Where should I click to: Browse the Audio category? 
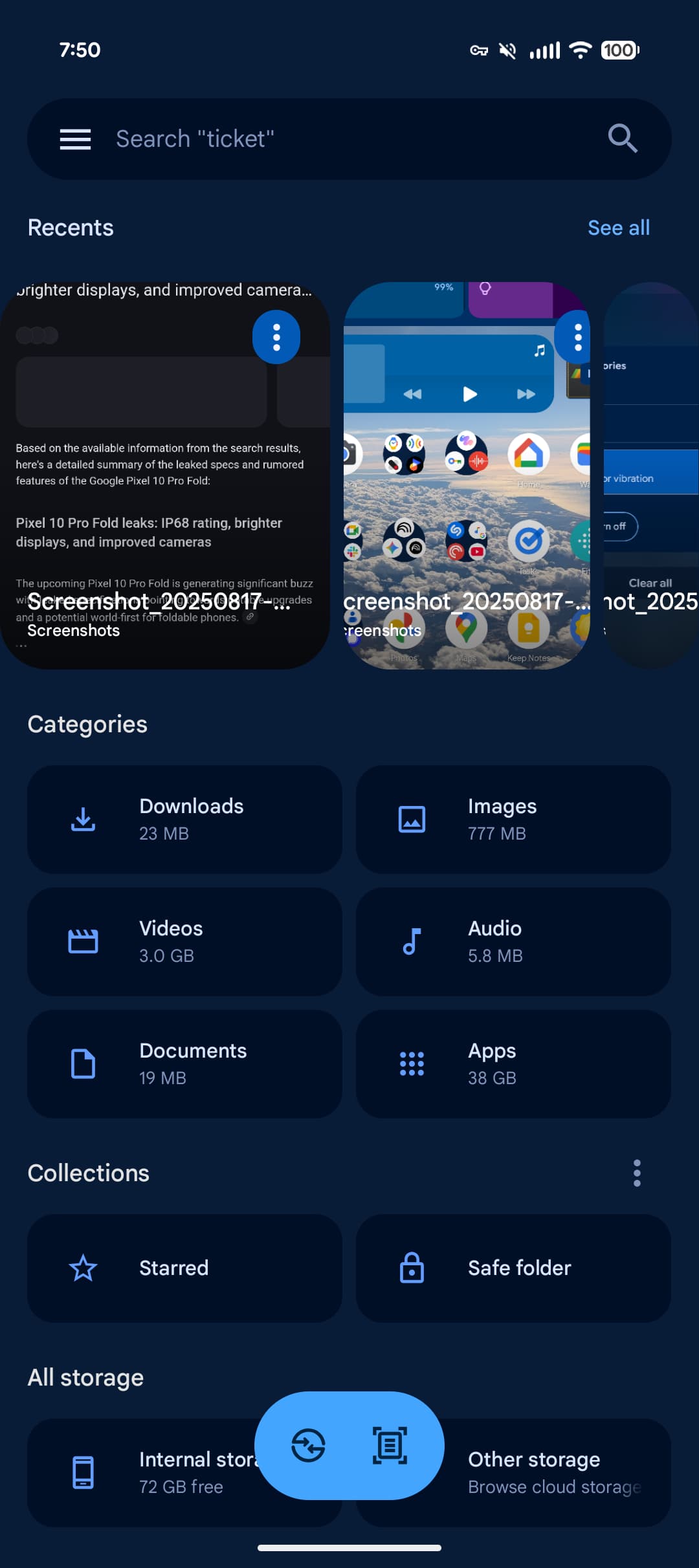coord(513,941)
